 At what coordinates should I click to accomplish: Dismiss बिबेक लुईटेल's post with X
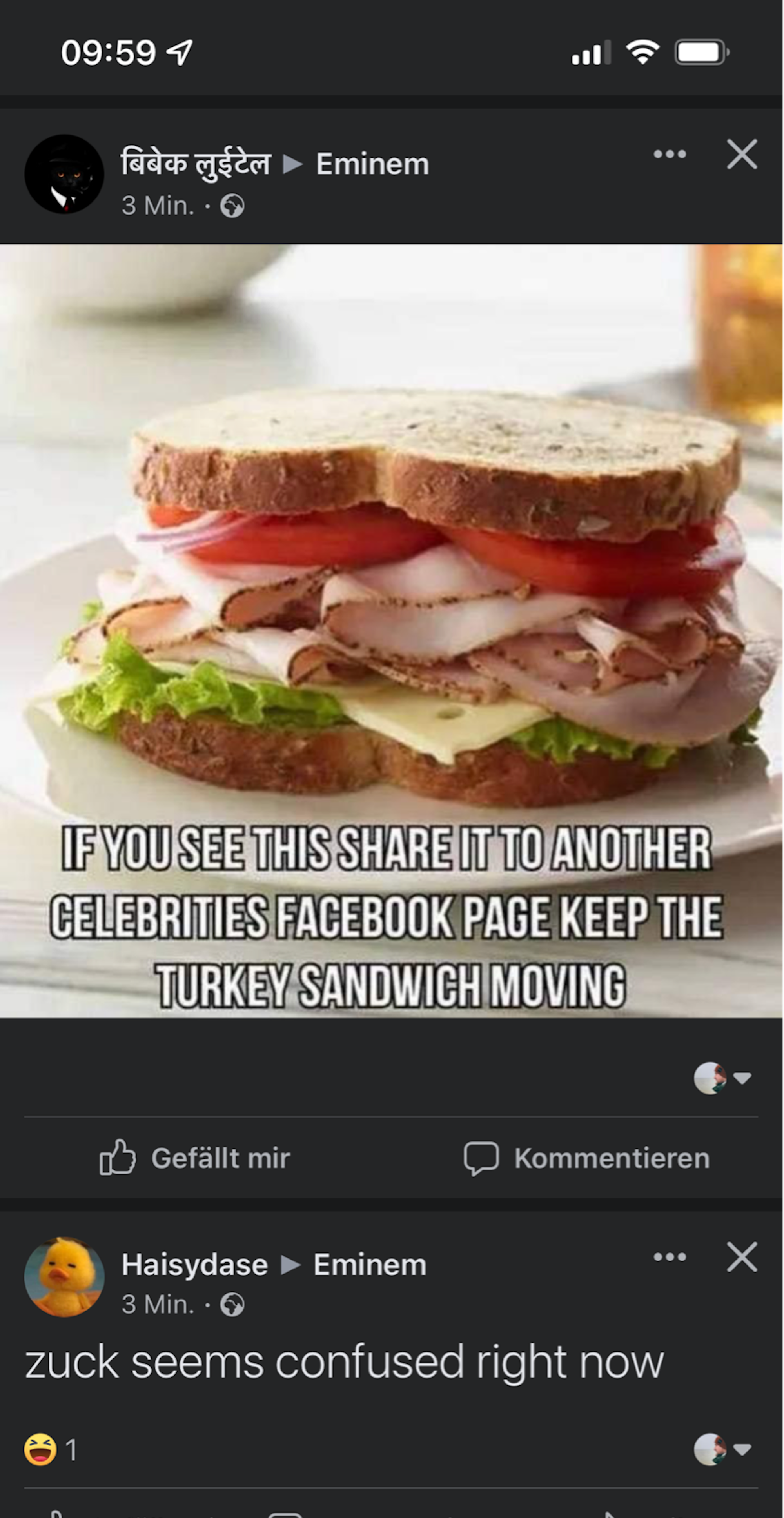[742, 155]
